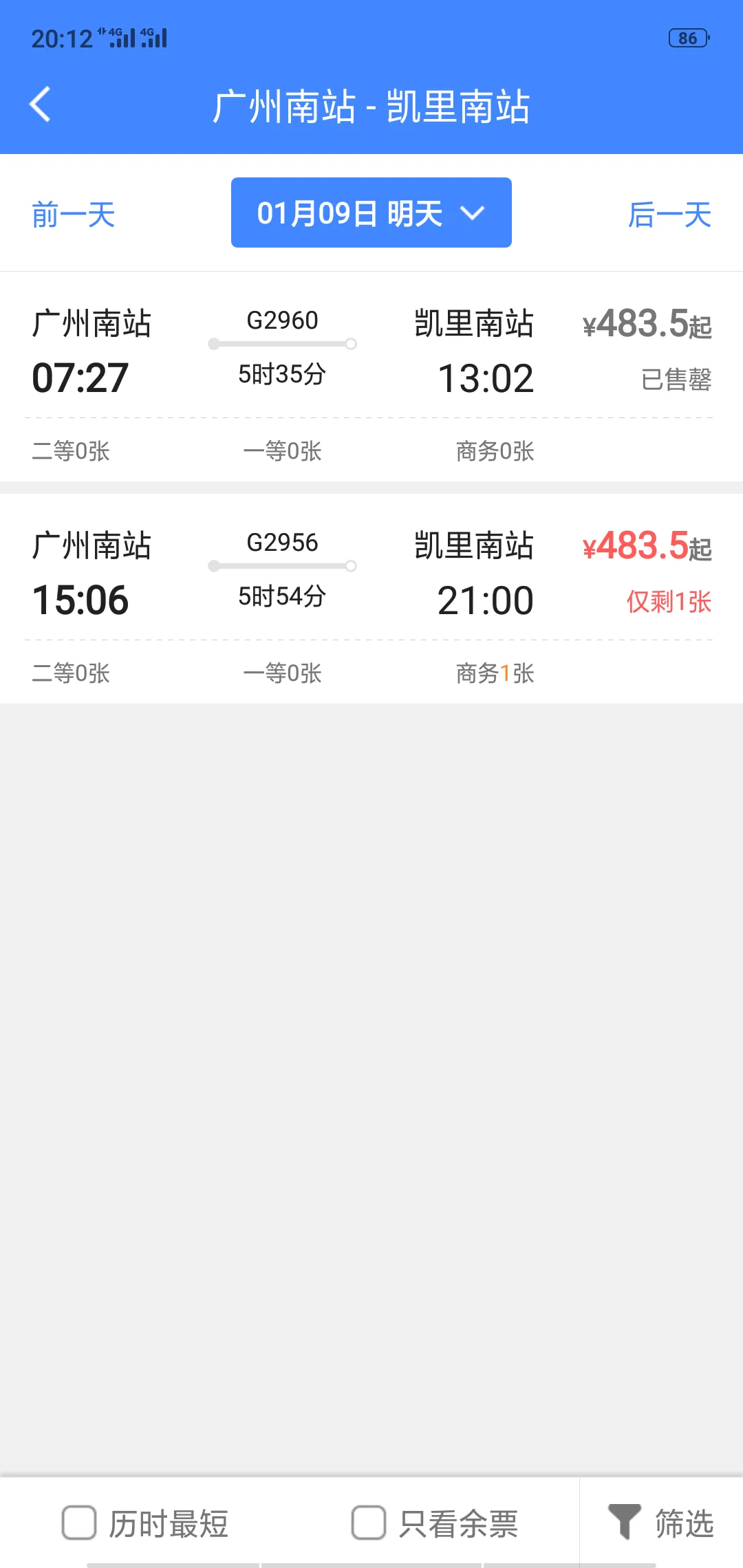Tap the route line icon for G2960
Image resolution: width=743 pixels, height=1568 pixels.
click(x=282, y=342)
